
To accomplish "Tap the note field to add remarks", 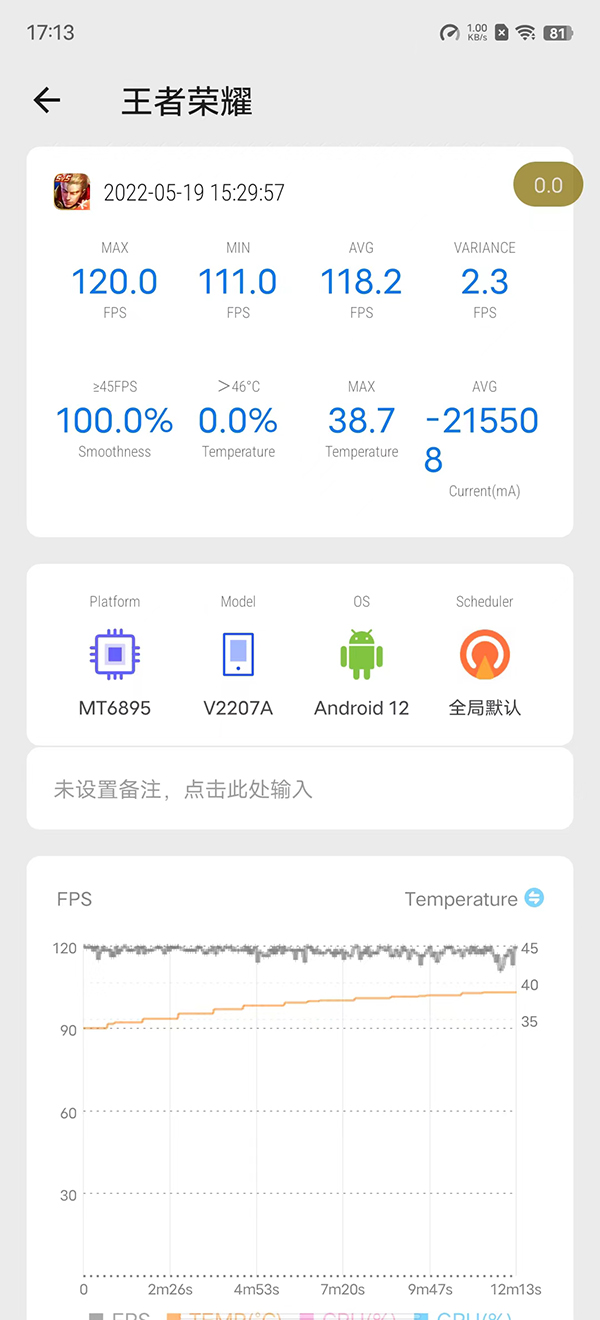I will click(x=300, y=789).
